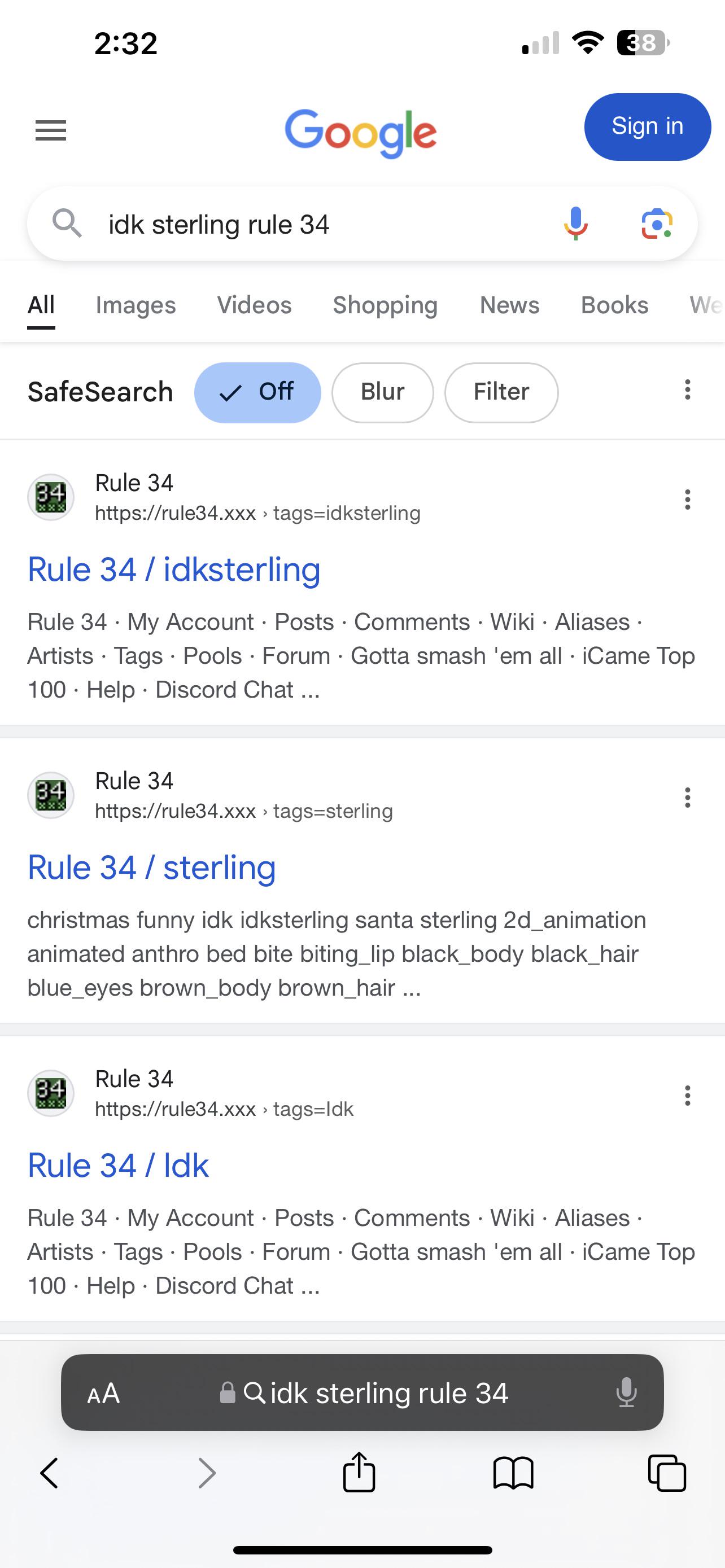The height and width of the screenshot is (1568, 725).
Task: Open Safari's AA page settings
Action: (103, 1392)
